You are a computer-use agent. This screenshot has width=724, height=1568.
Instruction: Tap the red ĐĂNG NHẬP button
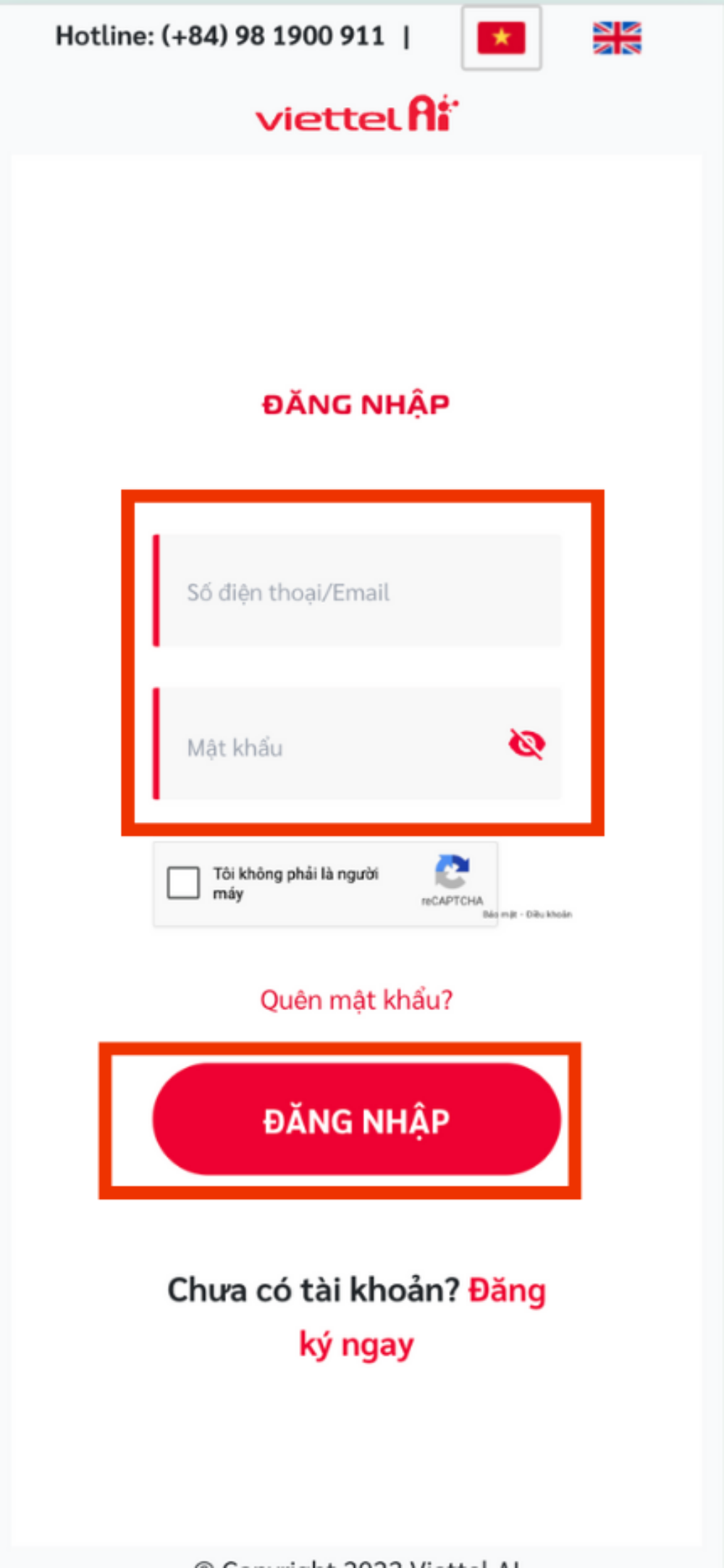tap(356, 1119)
